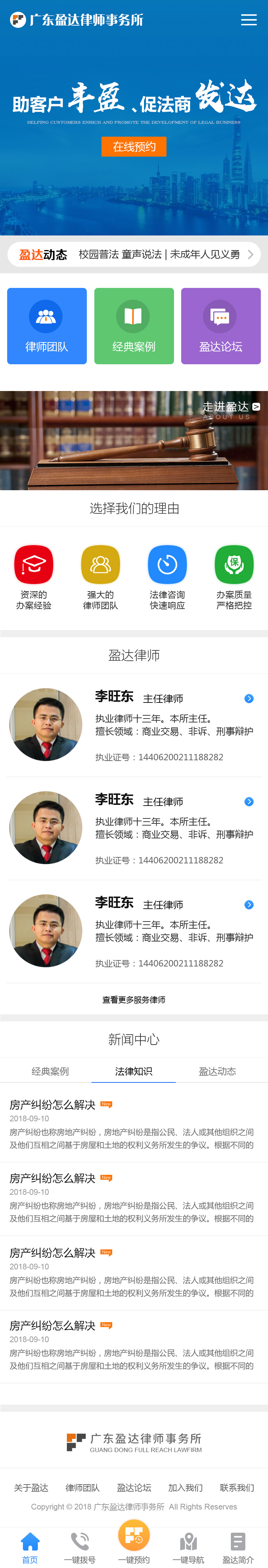
Task: Open the 加入我们 footer link
Action: [185, 1488]
